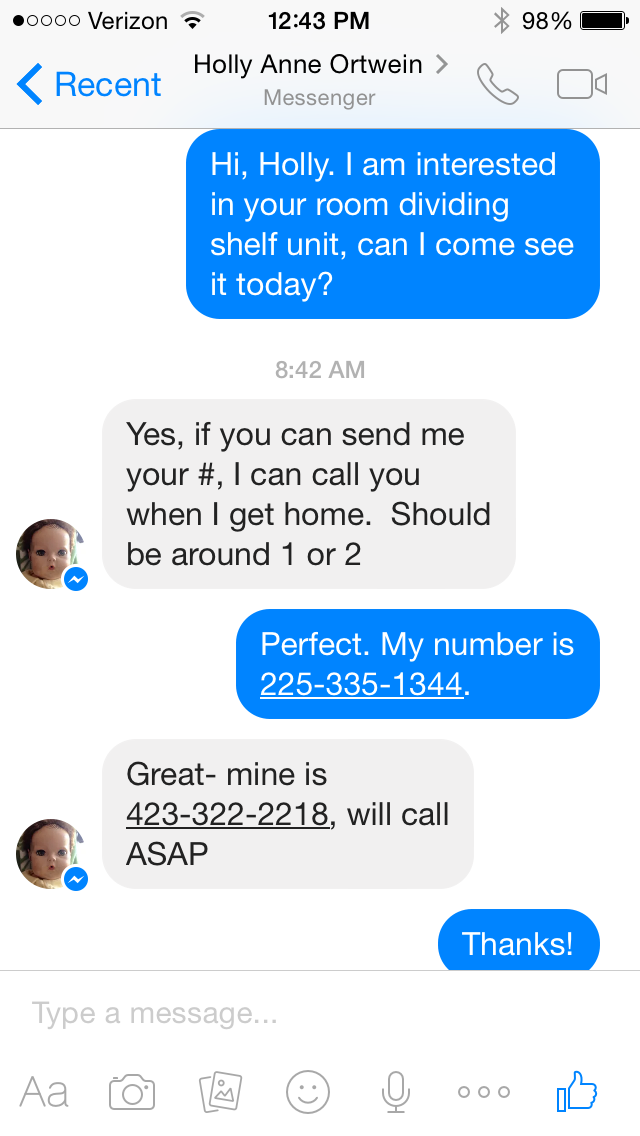
Task: Send a thumbs-up like
Action: coord(577,1091)
